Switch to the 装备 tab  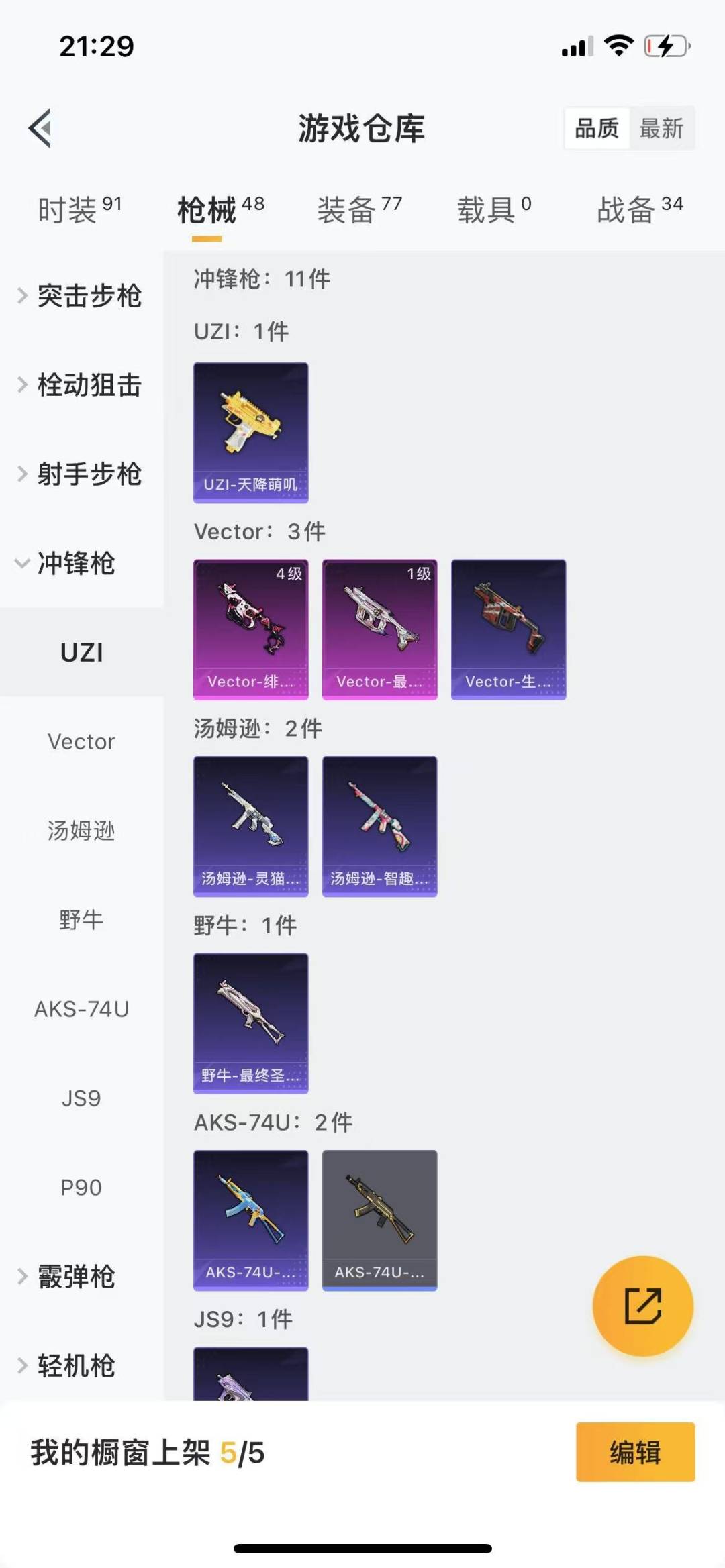coord(358,210)
